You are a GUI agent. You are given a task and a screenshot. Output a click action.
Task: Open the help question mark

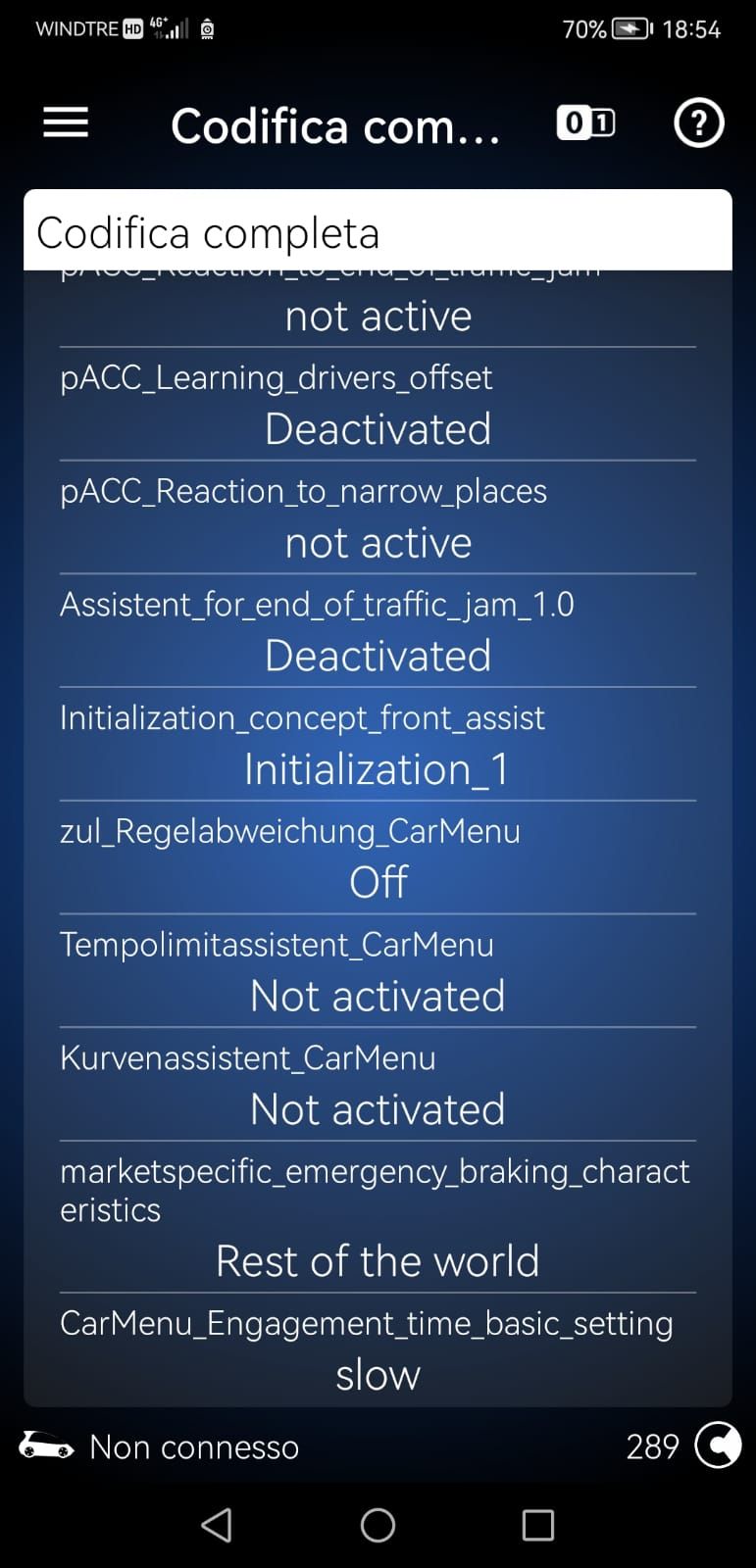click(x=698, y=123)
